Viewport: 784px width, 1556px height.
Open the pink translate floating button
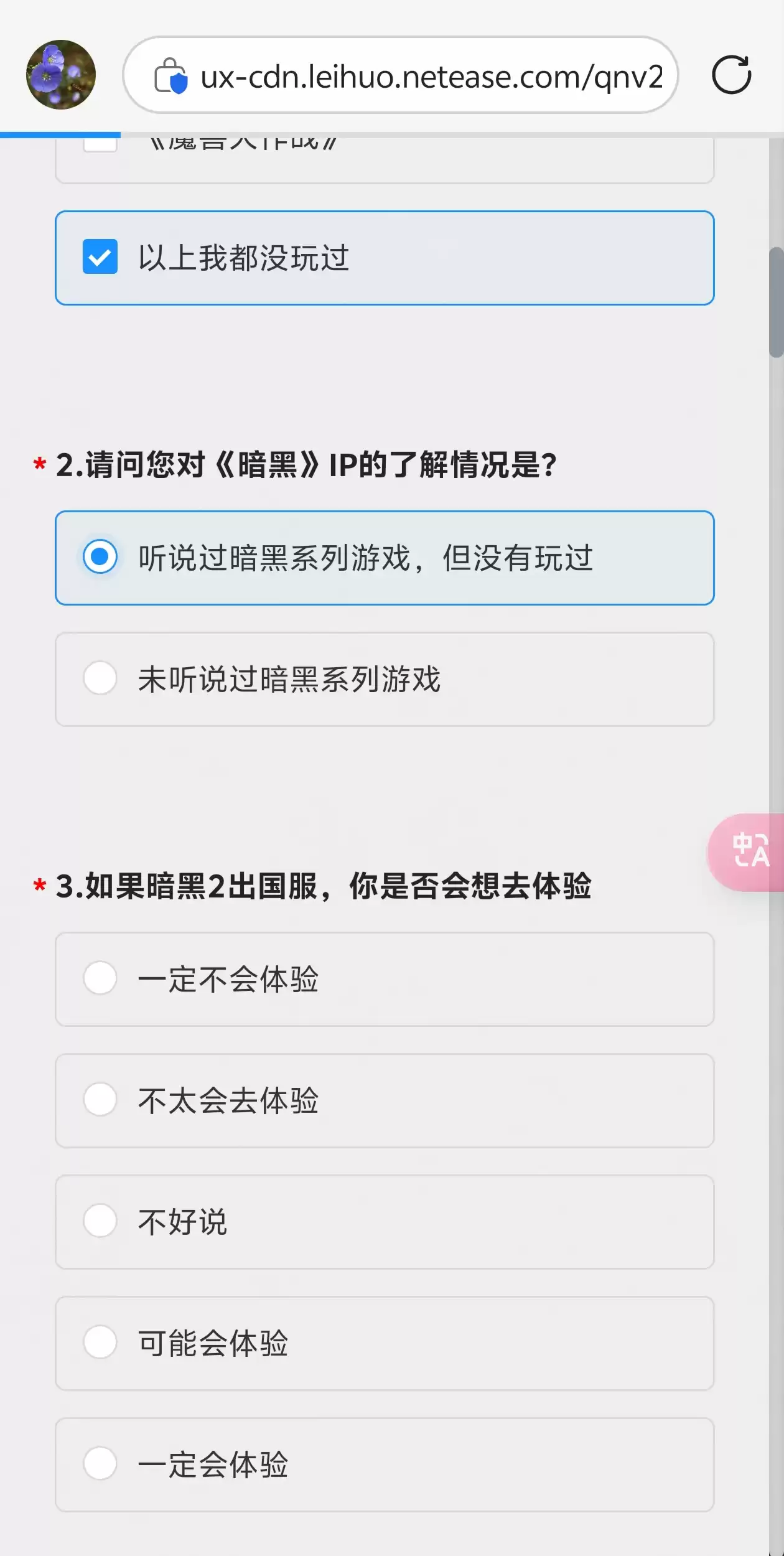tap(747, 852)
